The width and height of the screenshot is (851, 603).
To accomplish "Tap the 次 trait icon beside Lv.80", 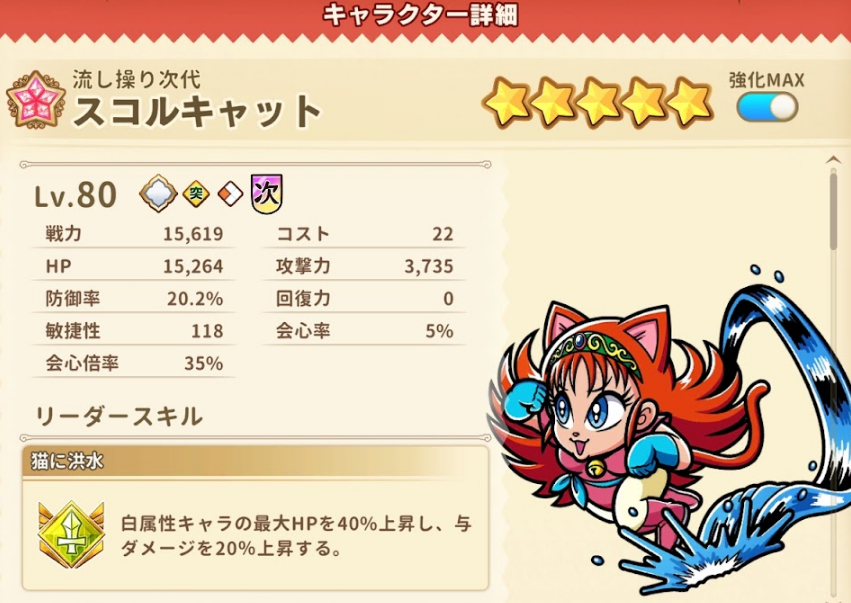I will tap(267, 191).
